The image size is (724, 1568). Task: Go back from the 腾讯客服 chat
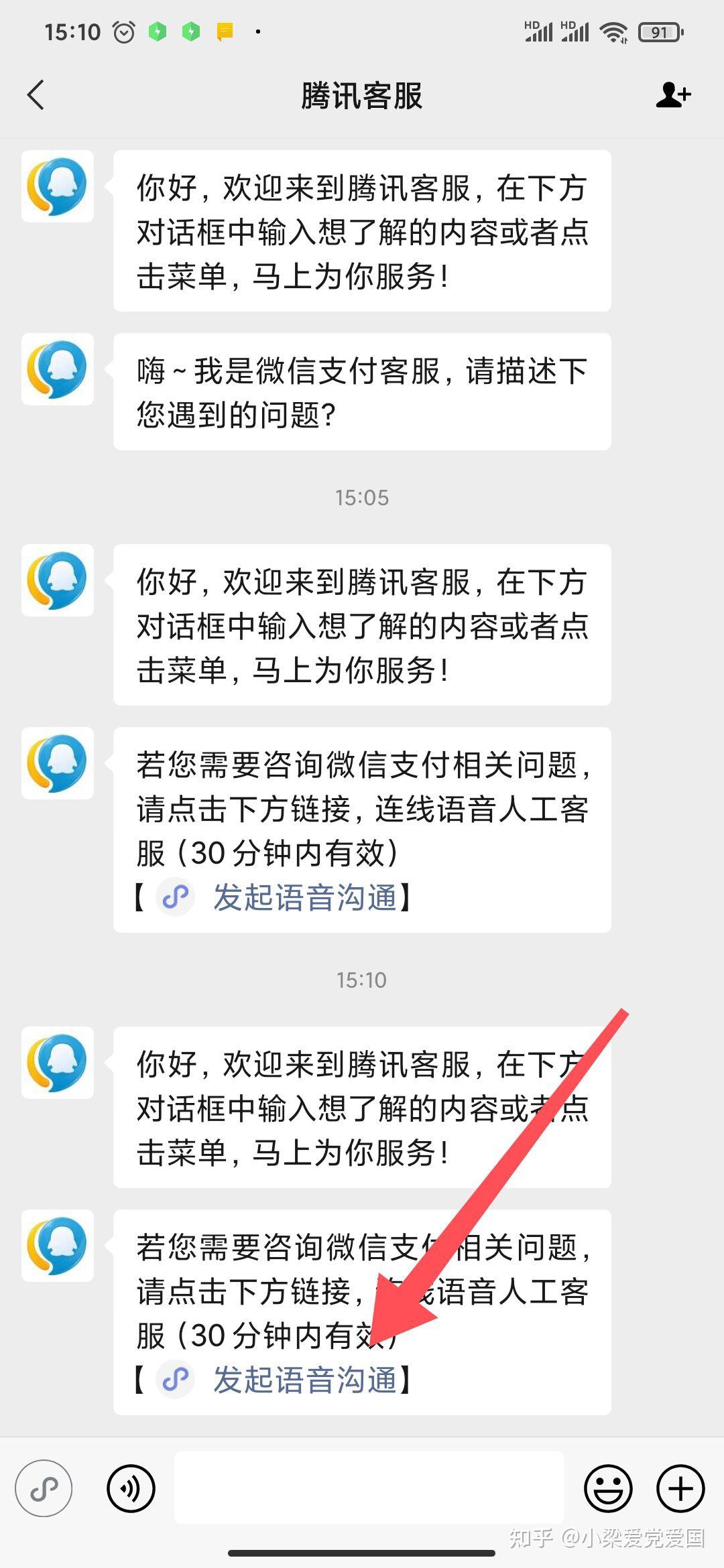(x=36, y=94)
